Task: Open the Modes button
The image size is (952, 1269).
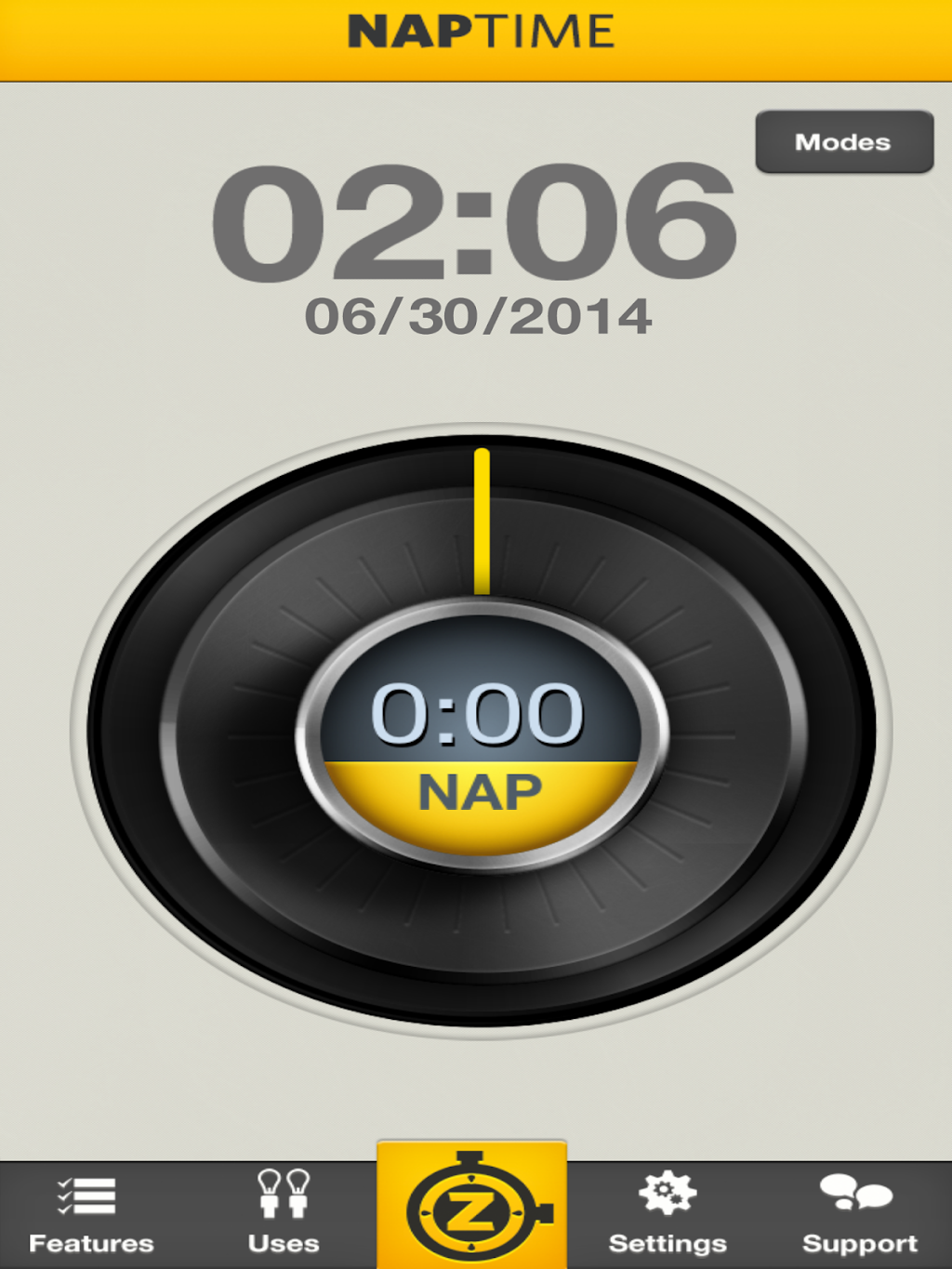Action: tap(843, 142)
